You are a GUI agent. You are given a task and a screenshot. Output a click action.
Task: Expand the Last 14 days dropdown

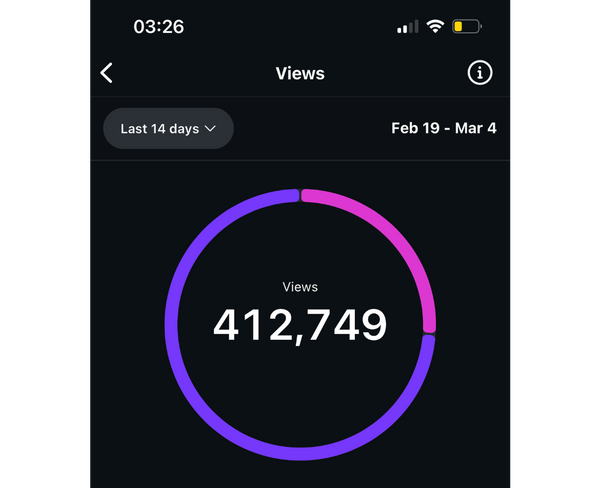point(168,129)
